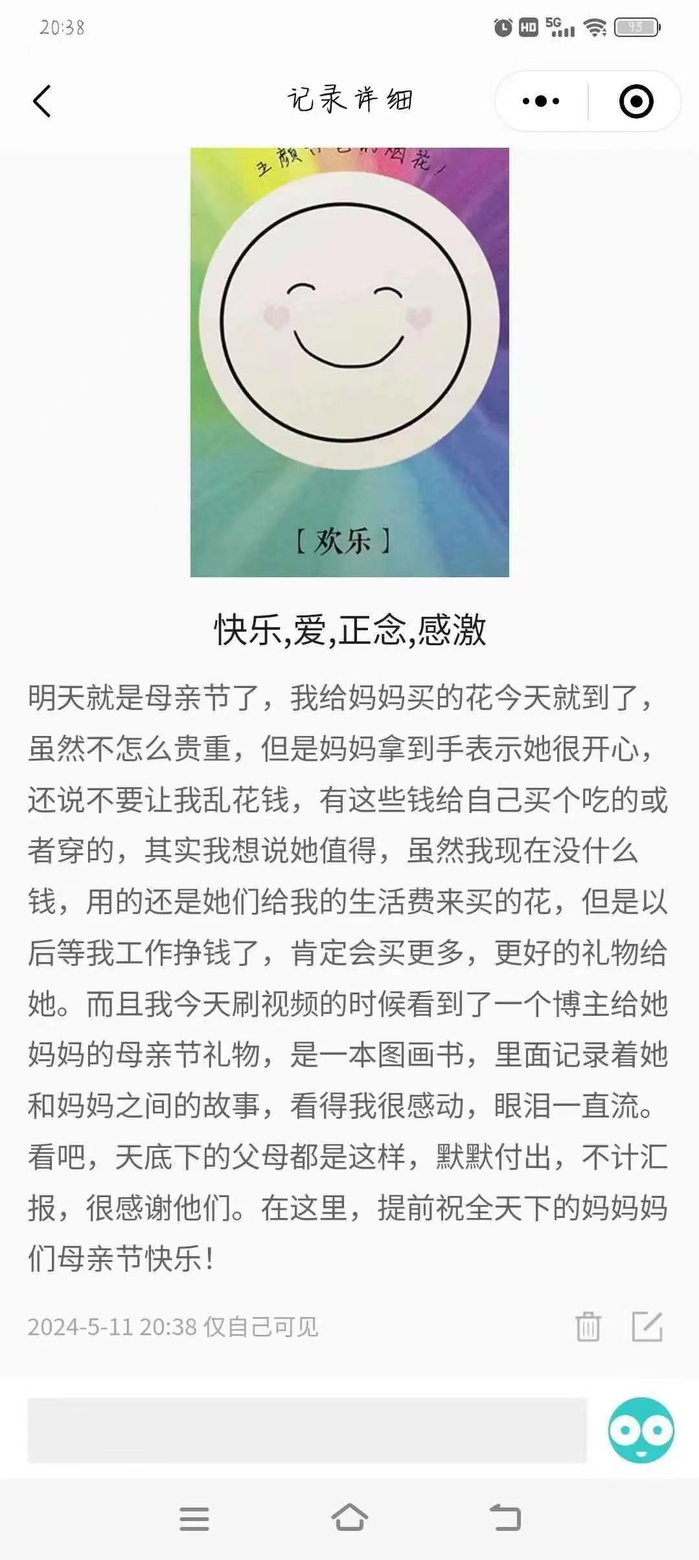Screen dimensions: 699x1560
Task: Tap the teal robot face button
Action: coord(641,1430)
